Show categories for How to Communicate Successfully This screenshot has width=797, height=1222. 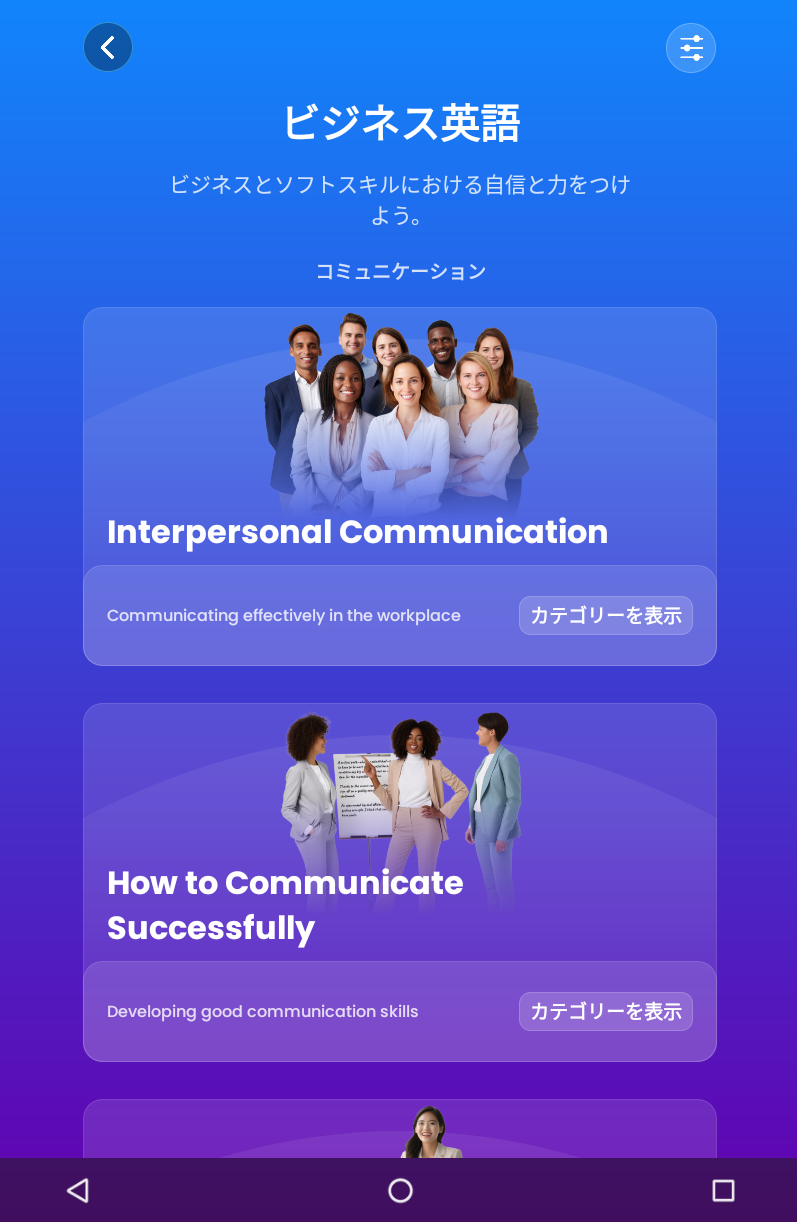click(605, 1011)
